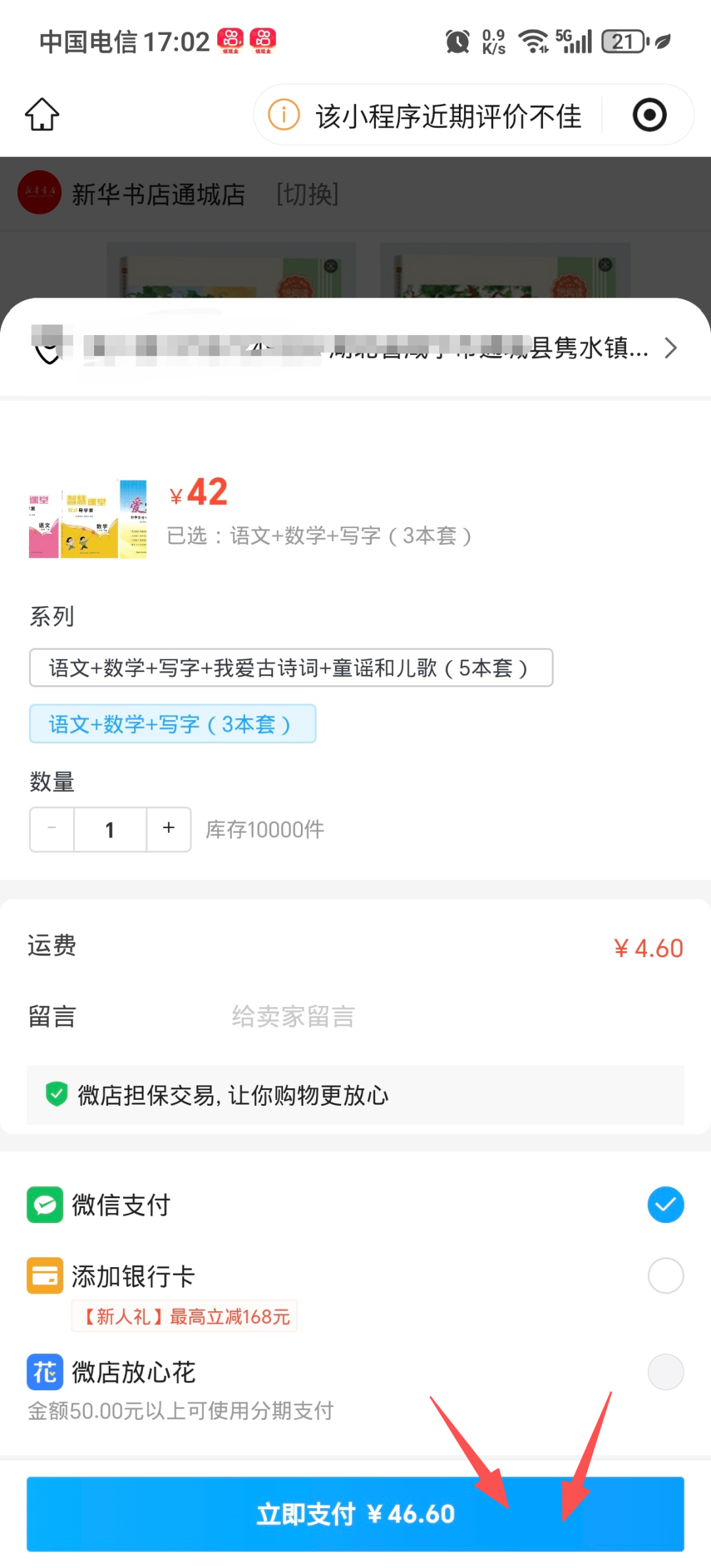711x1568 pixels.
Task: Choose 微店放心花 payment option
Action: (665, 1372)
